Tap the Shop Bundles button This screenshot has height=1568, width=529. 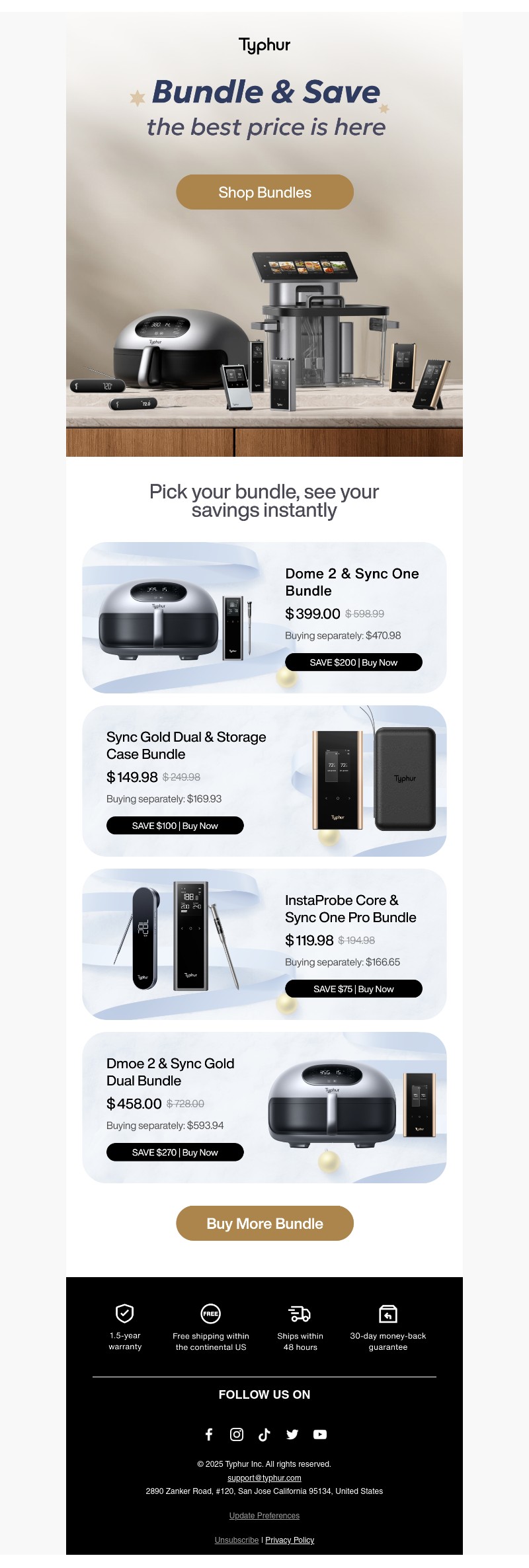coord(264,192)
